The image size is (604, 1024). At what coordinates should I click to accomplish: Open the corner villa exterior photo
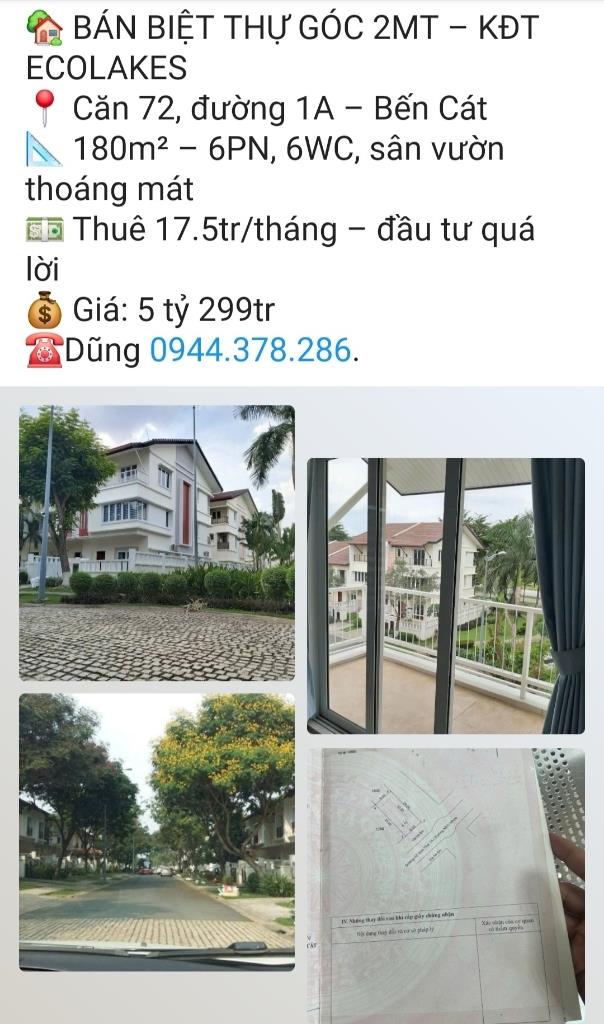(157, 542)
